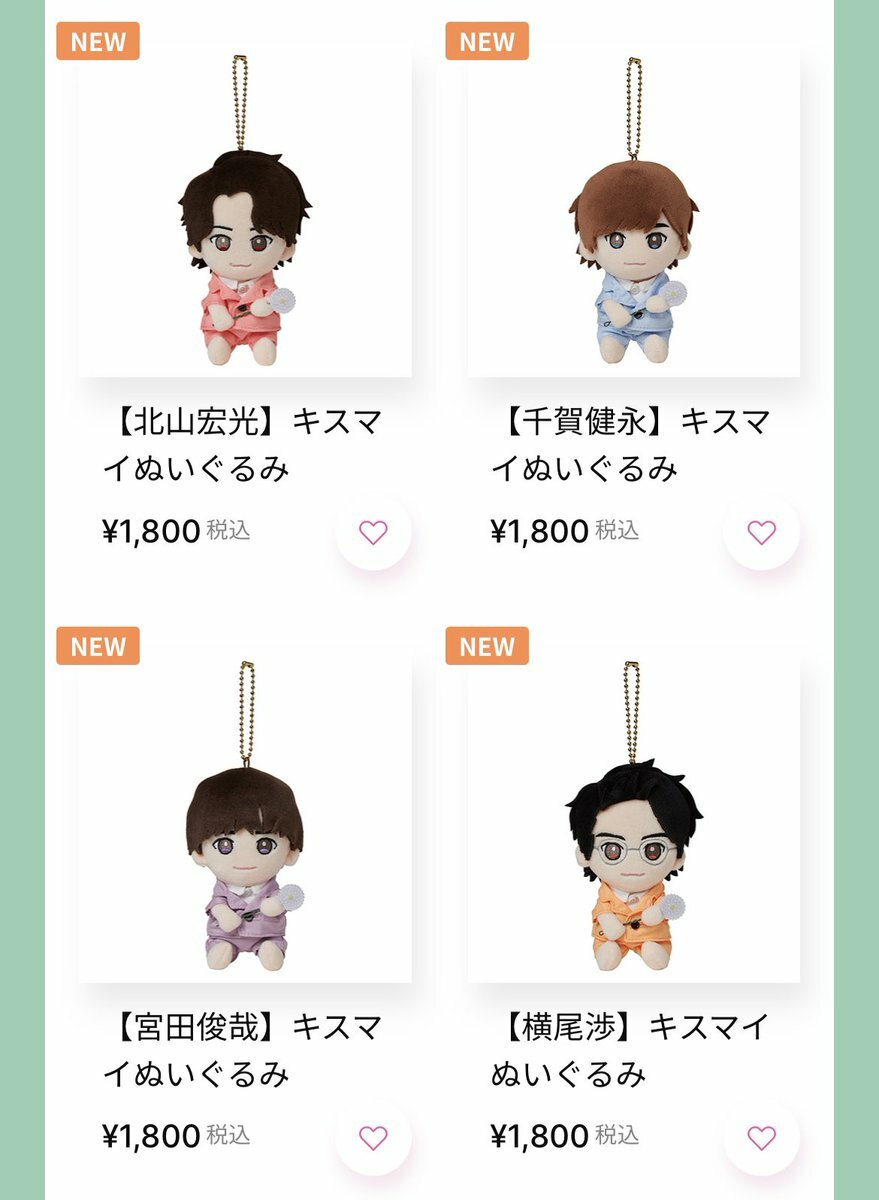Favorite the 北山宏光 plush with the heart
This screenshot has width=879, height=1200.
(373, 533)
